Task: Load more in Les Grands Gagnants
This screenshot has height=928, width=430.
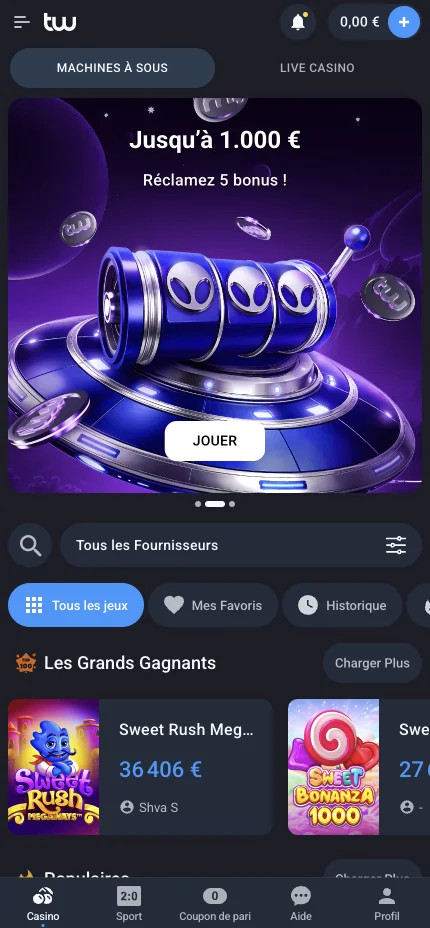Action: (x=372, y=663)
